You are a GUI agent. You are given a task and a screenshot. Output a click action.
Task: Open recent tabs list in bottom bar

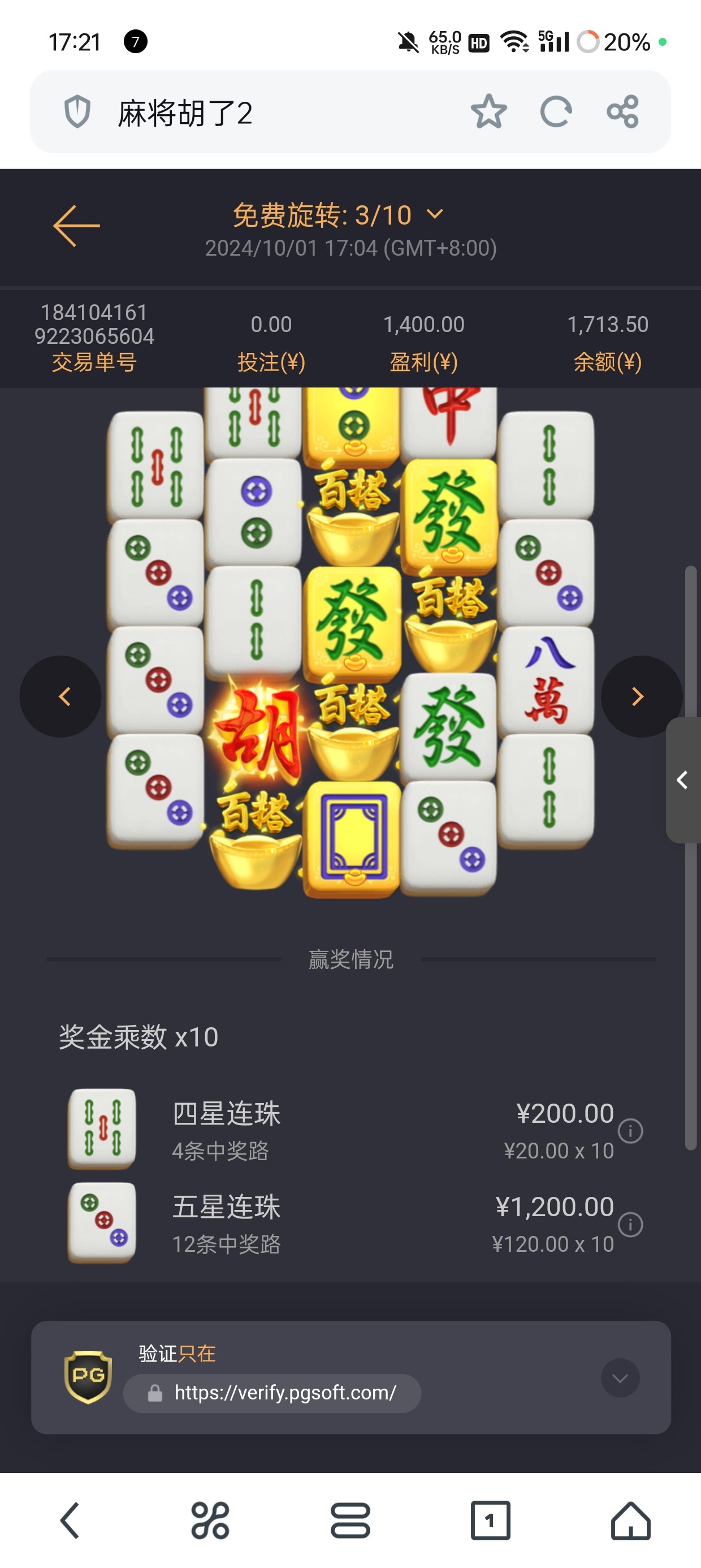[x=350, y=1521]
